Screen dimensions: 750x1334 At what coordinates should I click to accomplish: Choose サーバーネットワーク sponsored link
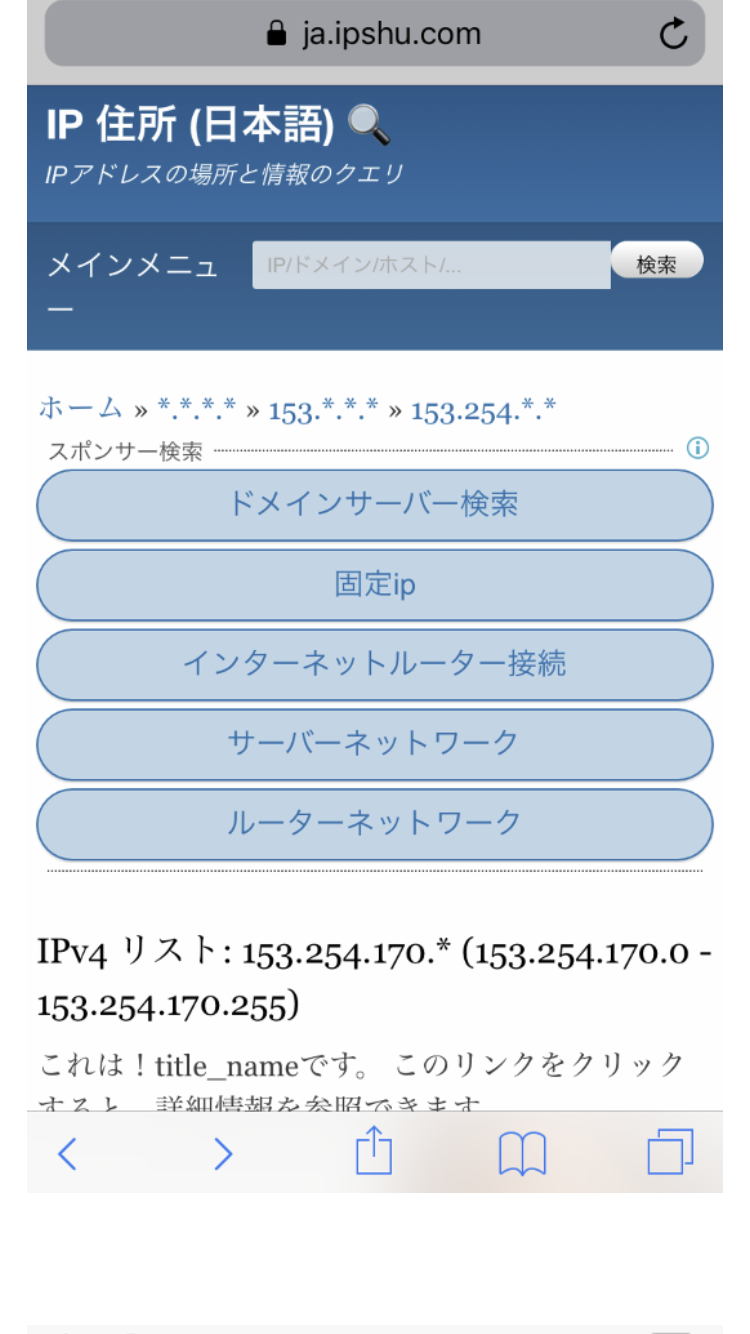tap(375, 743)
